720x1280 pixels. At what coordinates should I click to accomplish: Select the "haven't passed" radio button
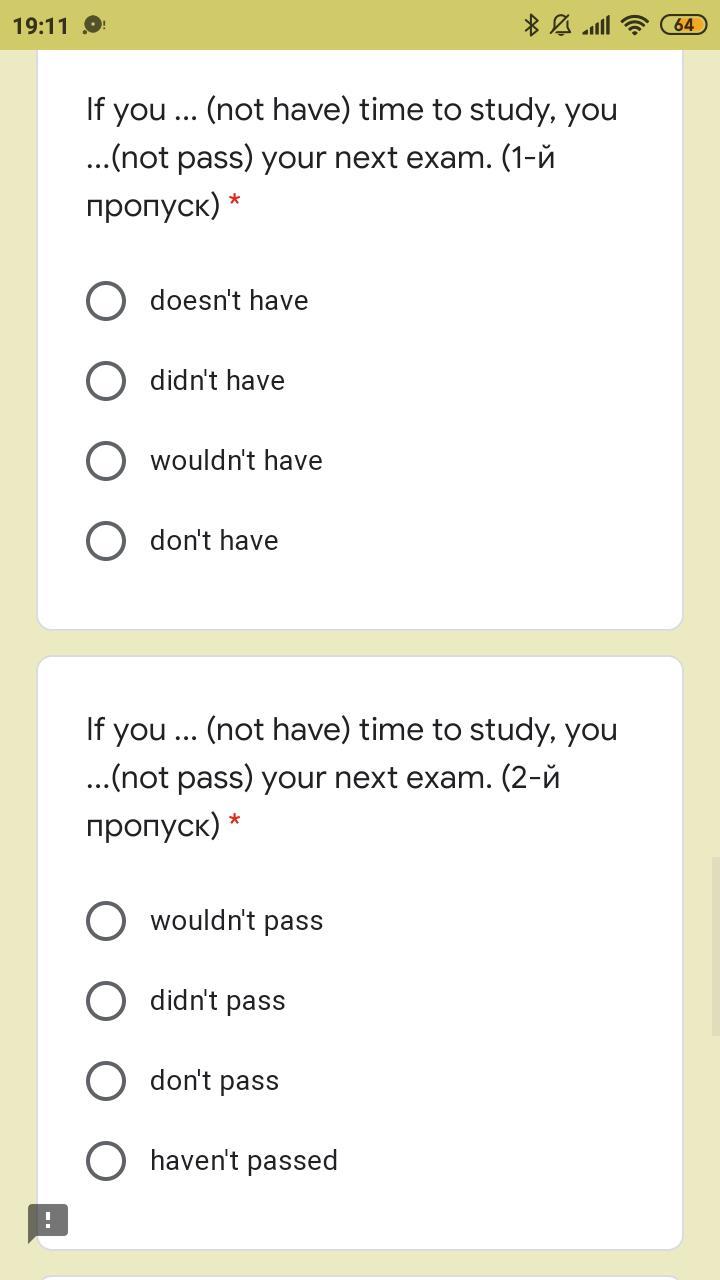(106, 1161)
